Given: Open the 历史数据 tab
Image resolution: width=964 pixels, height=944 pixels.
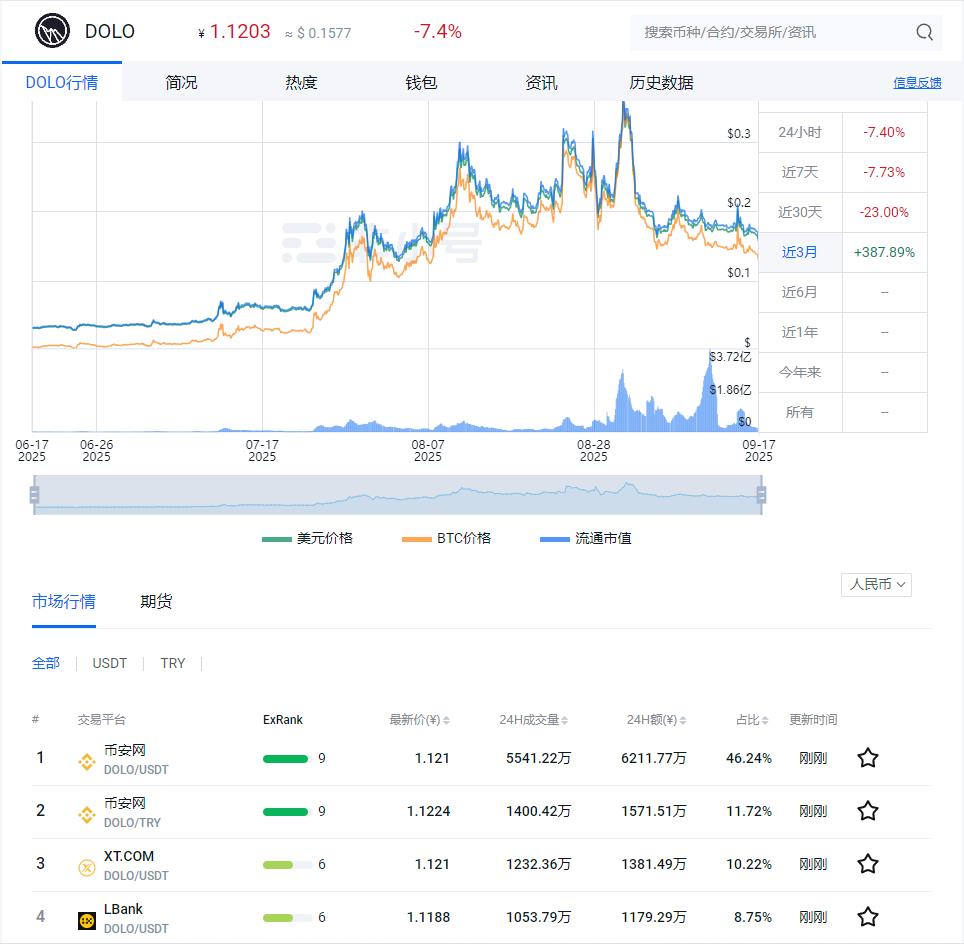Looking at the screenshot, I should click(x=661, y=83).
